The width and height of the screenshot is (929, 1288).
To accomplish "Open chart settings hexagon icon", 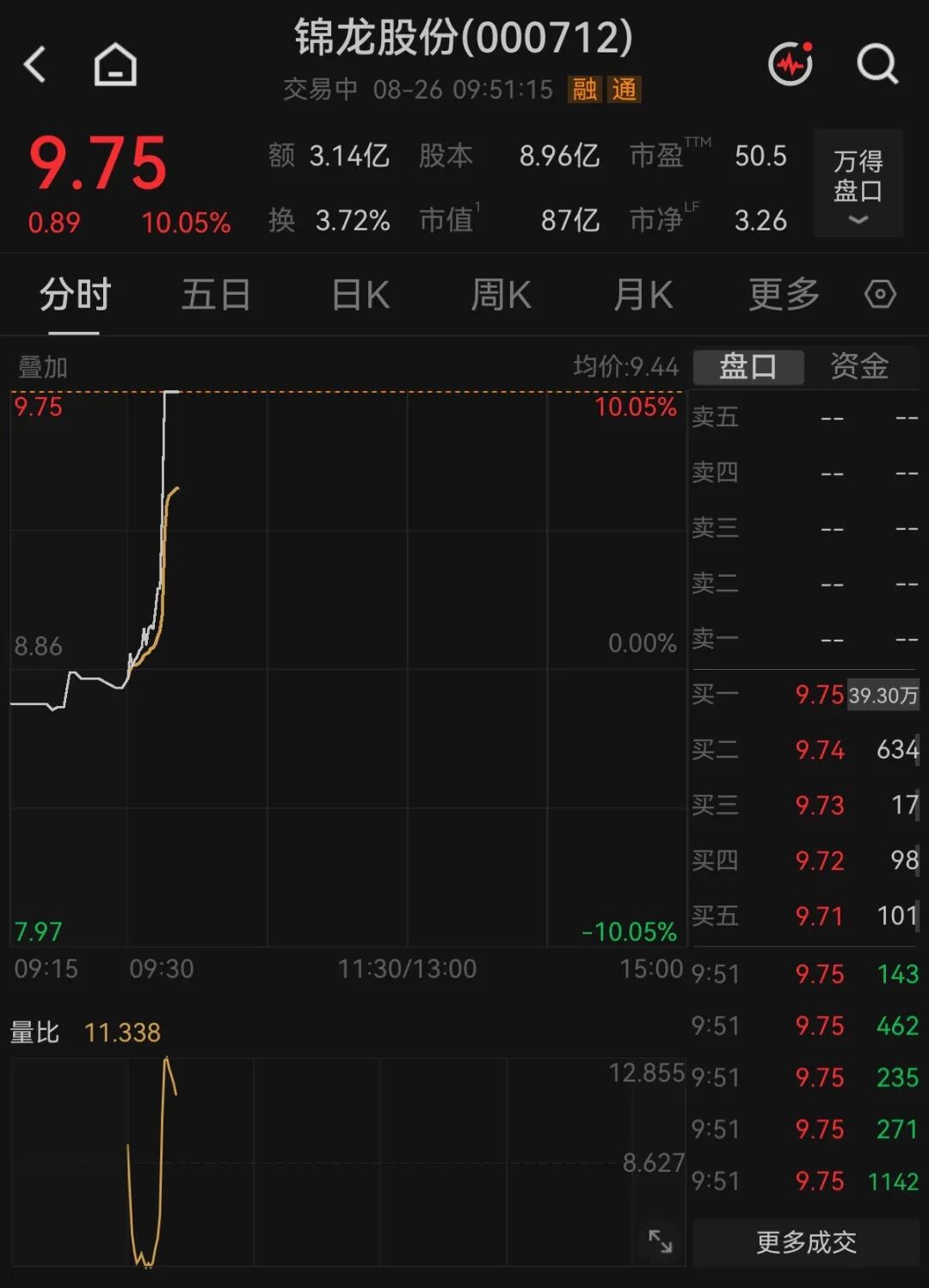I will pyautogui.click(x=880, y=295).
